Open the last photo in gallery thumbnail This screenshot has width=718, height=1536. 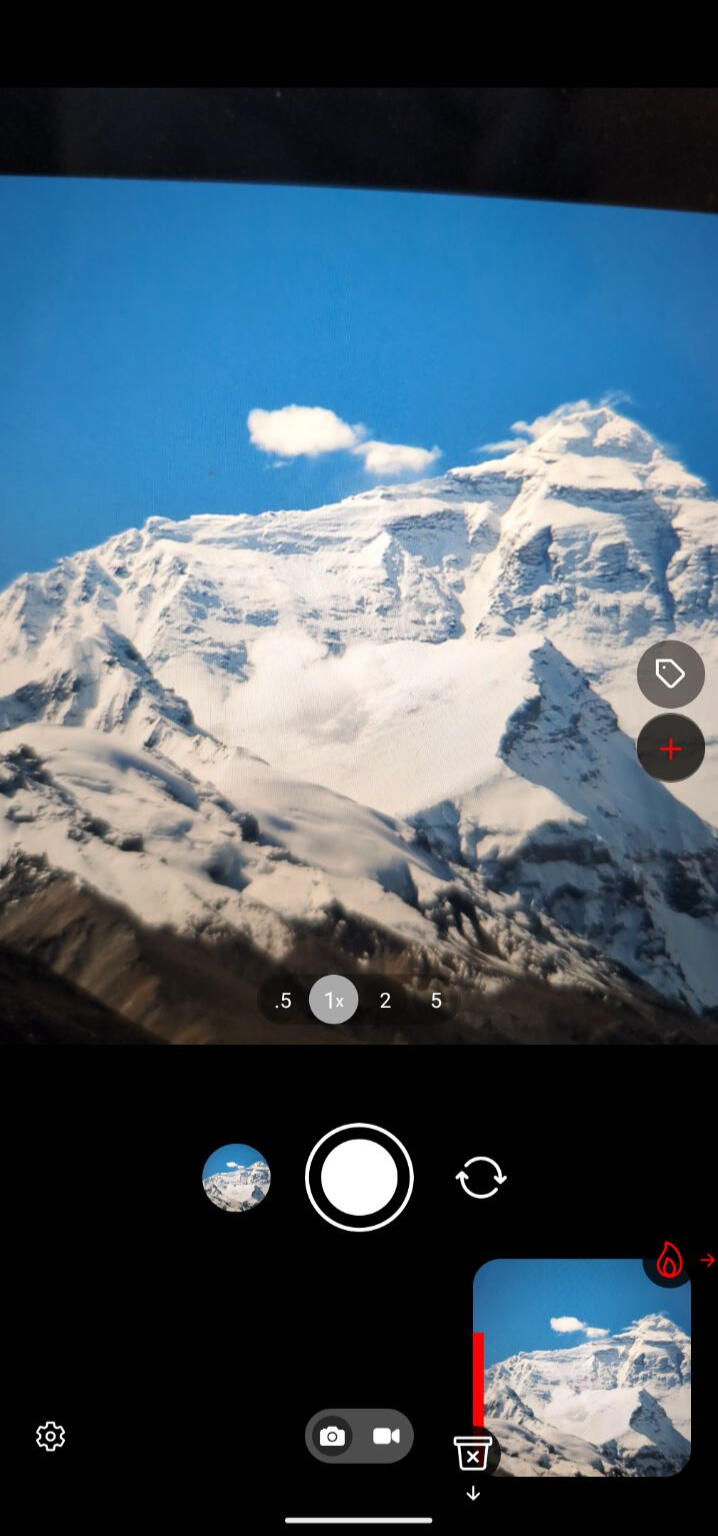236,1178
